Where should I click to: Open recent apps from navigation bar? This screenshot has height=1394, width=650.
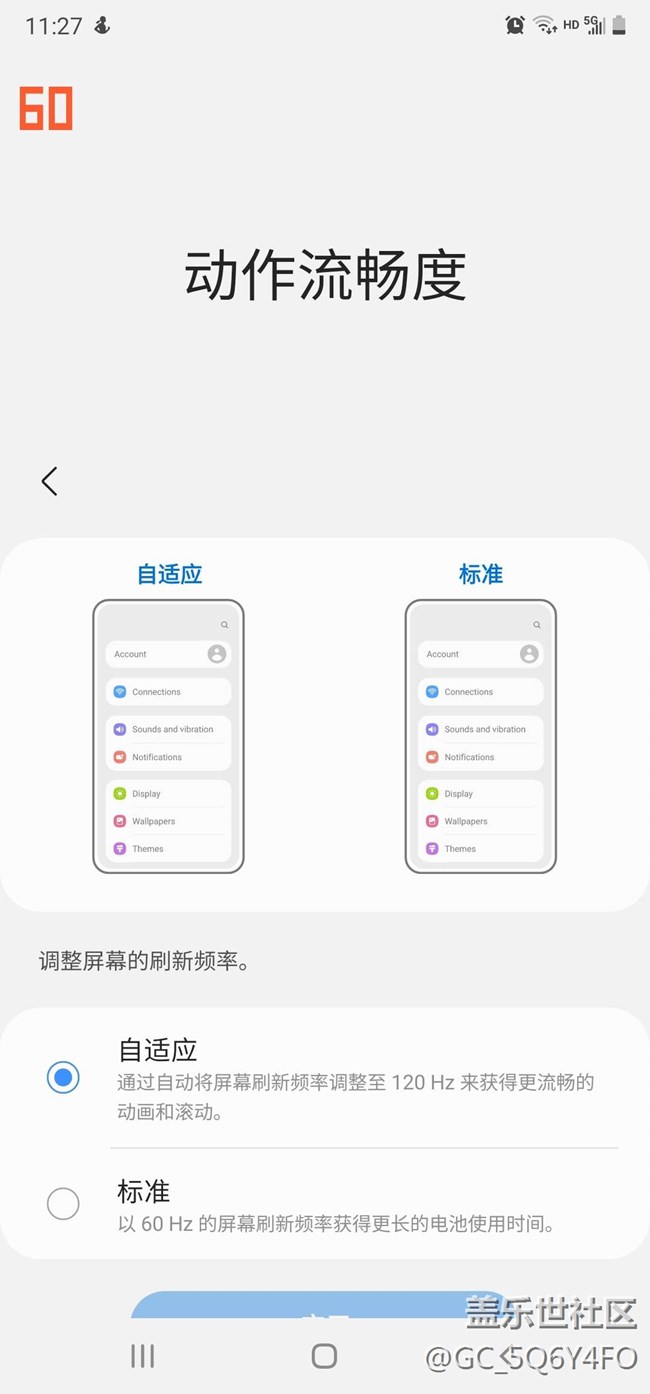(x=143, y=1356)
